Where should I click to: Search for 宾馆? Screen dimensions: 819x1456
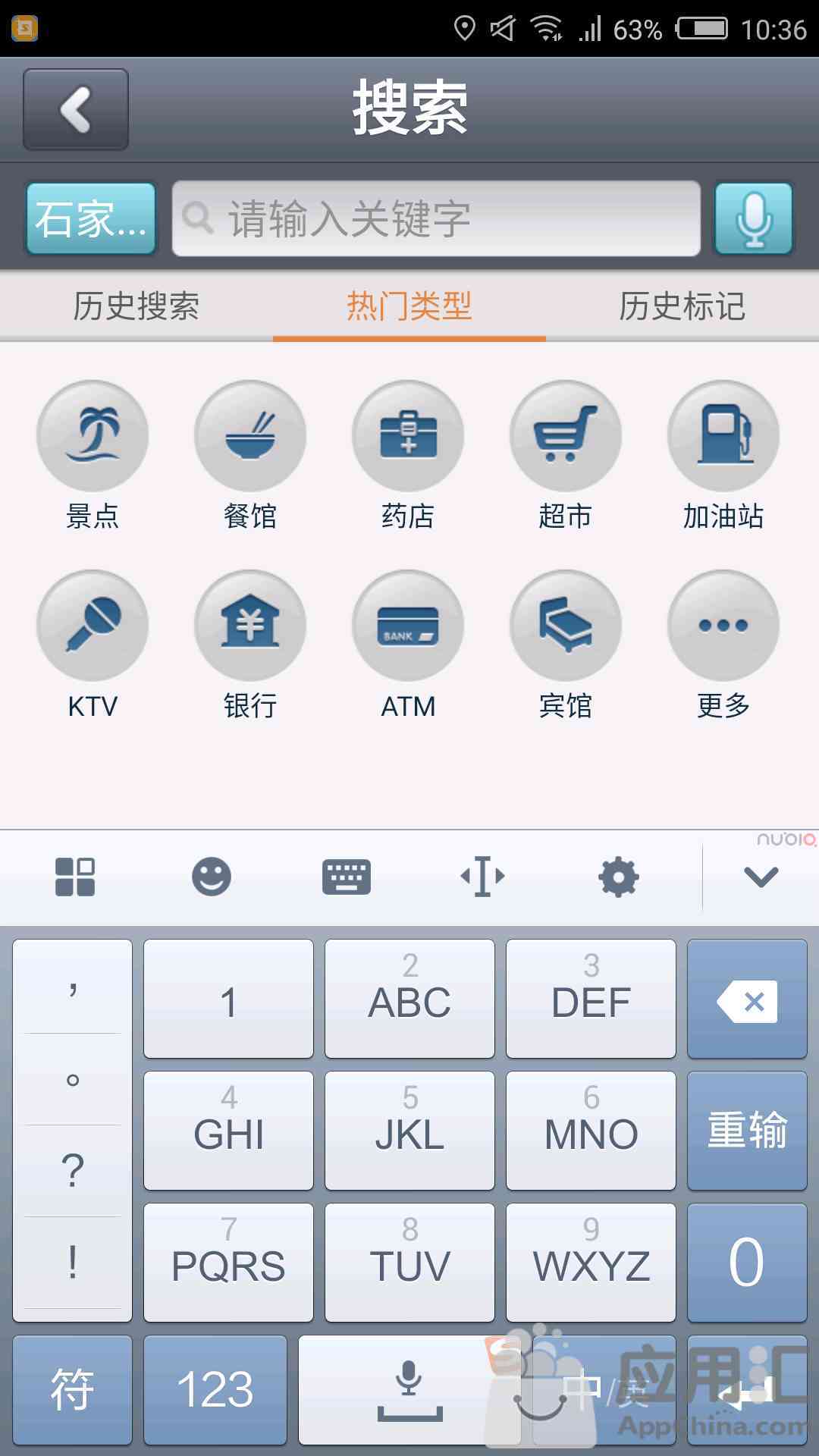click(566, 645)
